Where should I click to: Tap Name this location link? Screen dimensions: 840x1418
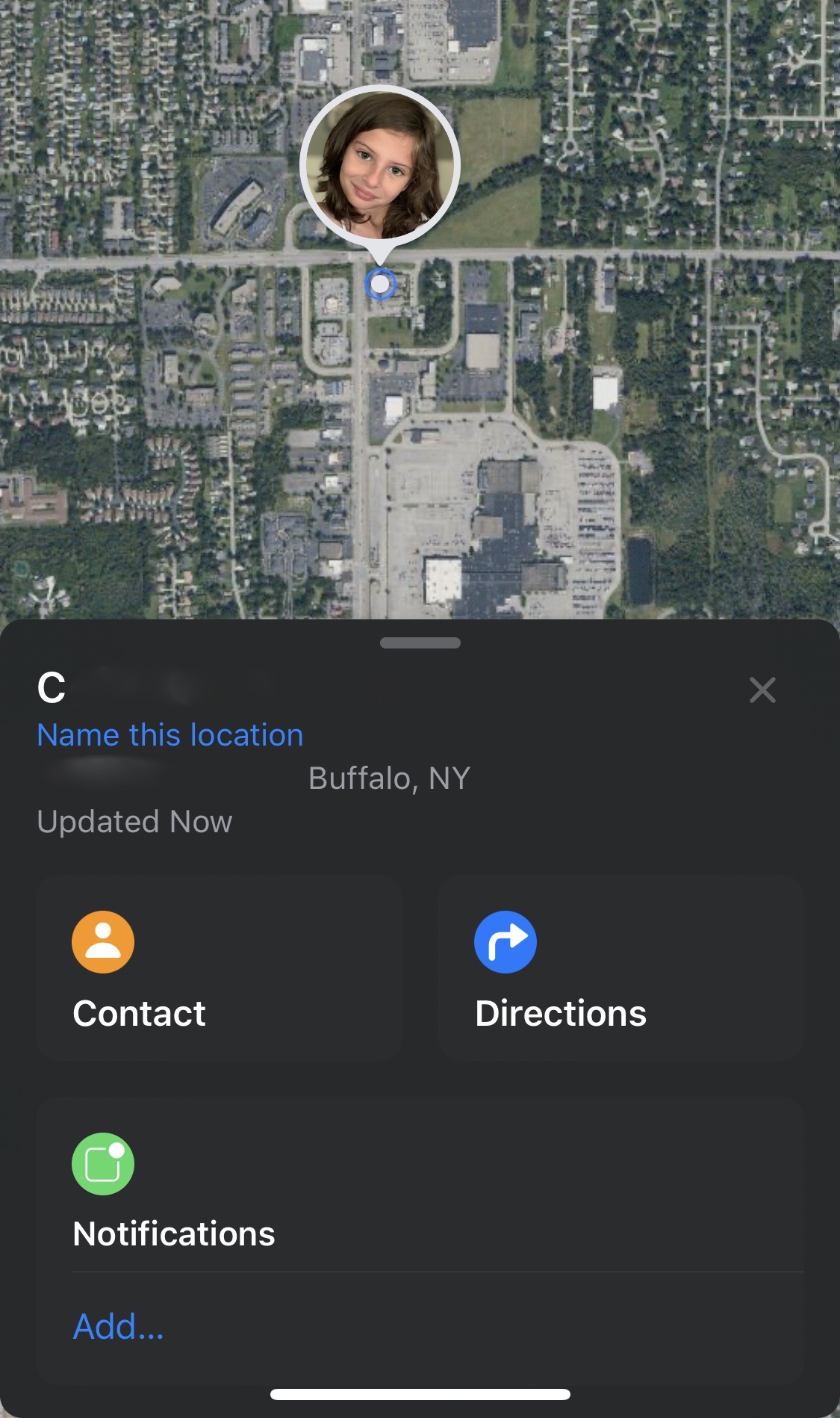170,735
